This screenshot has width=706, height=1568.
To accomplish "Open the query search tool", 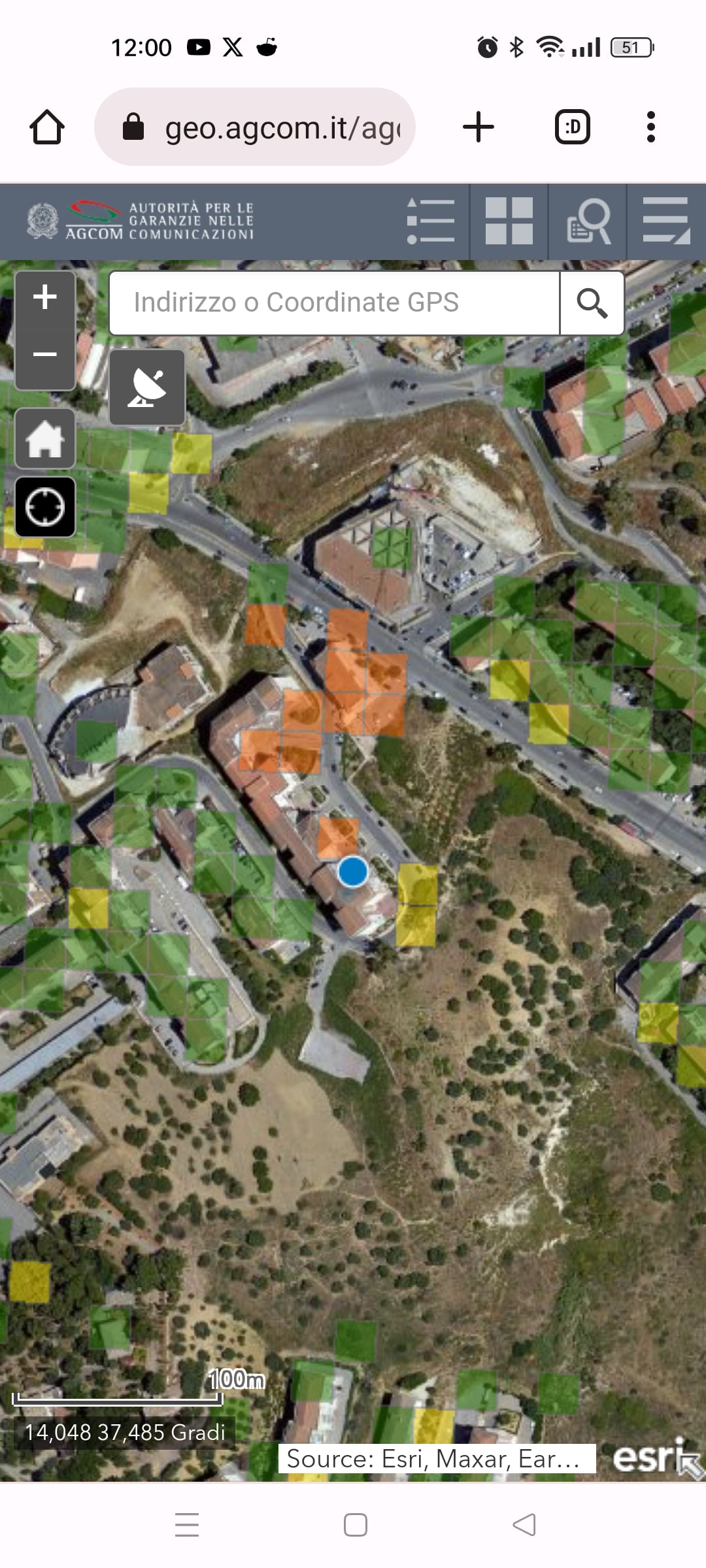I will (588, 221).
